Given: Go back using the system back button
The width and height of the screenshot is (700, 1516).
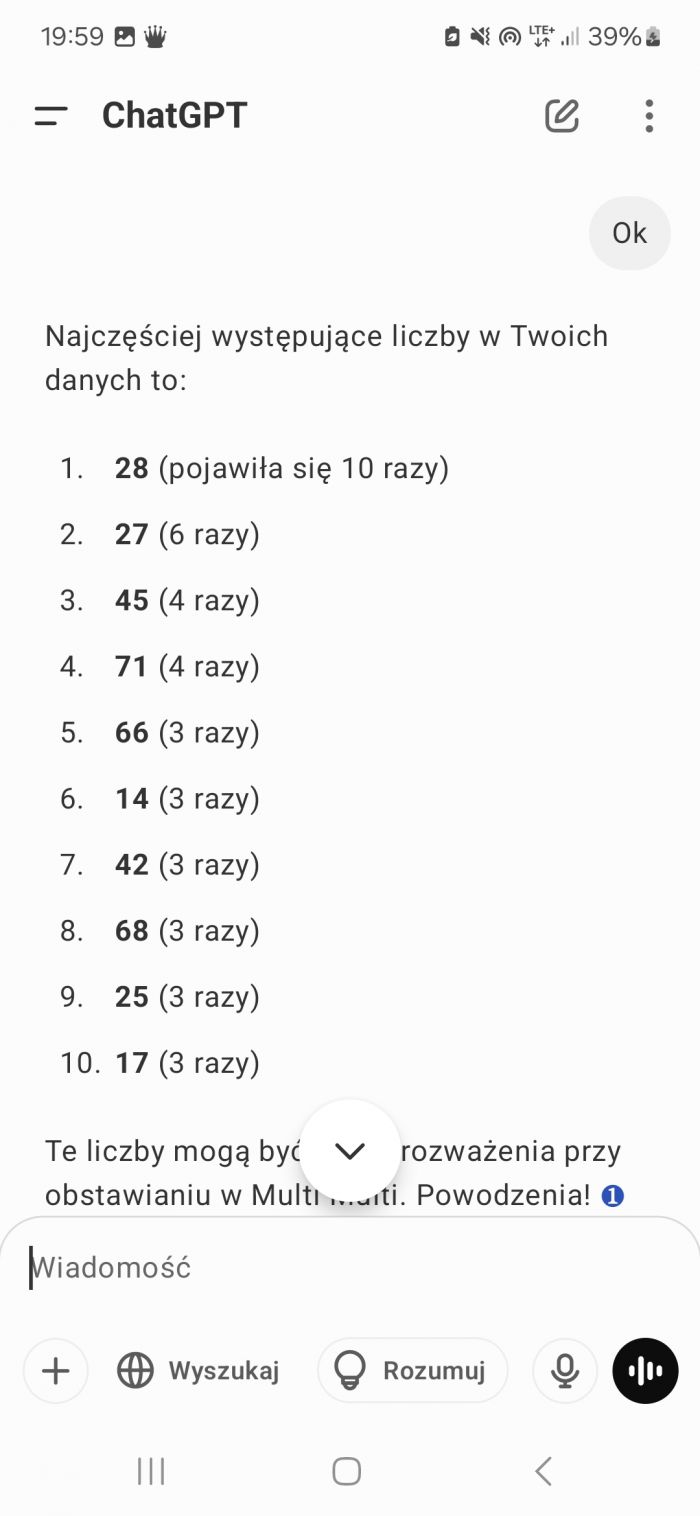Looking at the screenshot, I should (543, 1471).
